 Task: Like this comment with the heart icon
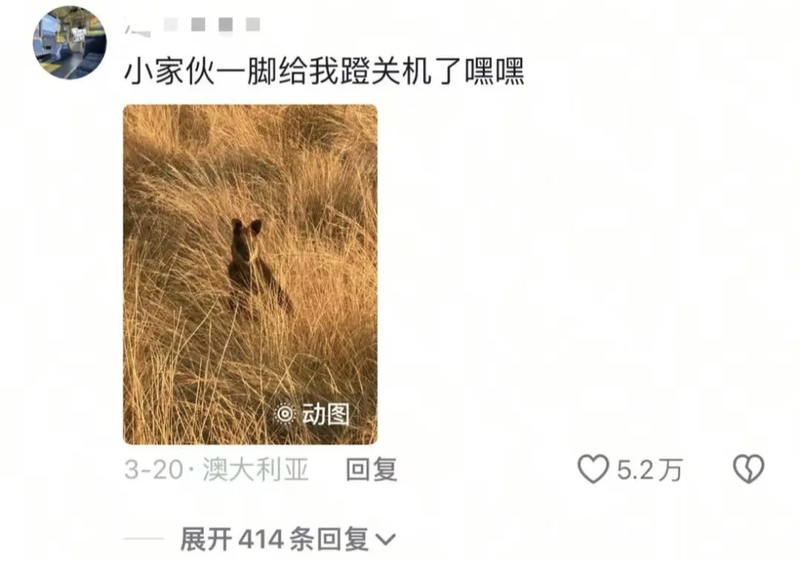594,469
